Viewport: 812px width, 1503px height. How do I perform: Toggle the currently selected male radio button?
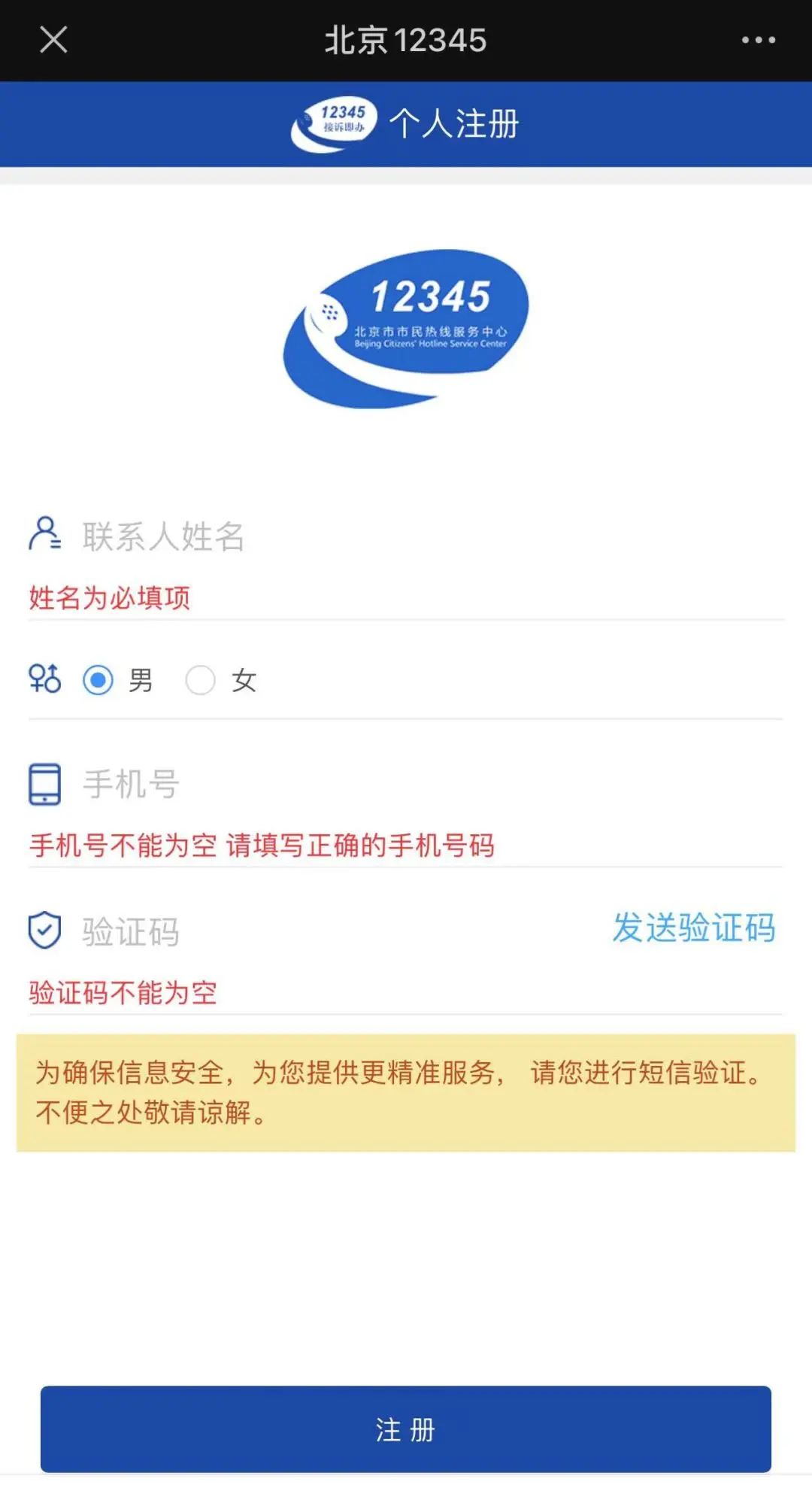(98, 679)
